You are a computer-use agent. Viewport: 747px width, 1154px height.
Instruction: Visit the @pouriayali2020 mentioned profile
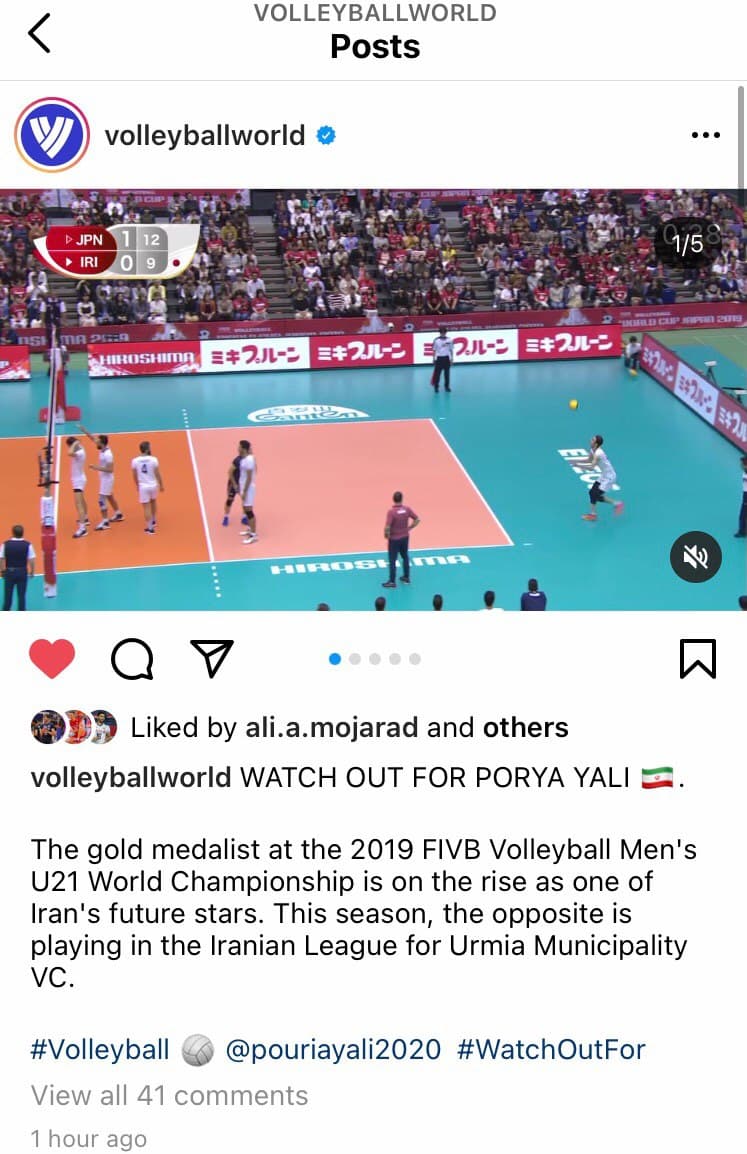point(333,1049)
